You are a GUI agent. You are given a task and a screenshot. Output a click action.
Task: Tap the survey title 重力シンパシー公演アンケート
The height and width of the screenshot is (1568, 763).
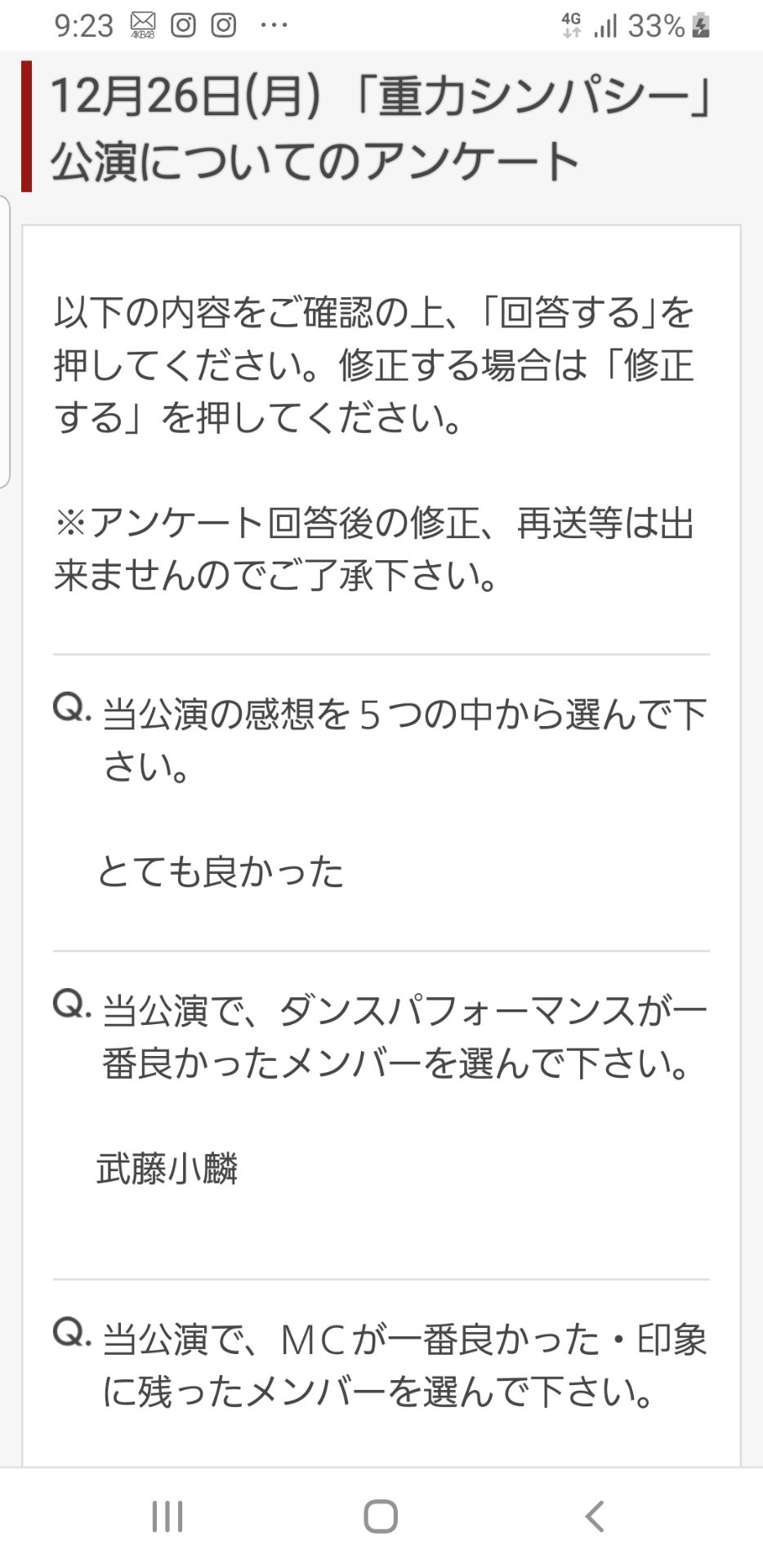tap(379, 127)
